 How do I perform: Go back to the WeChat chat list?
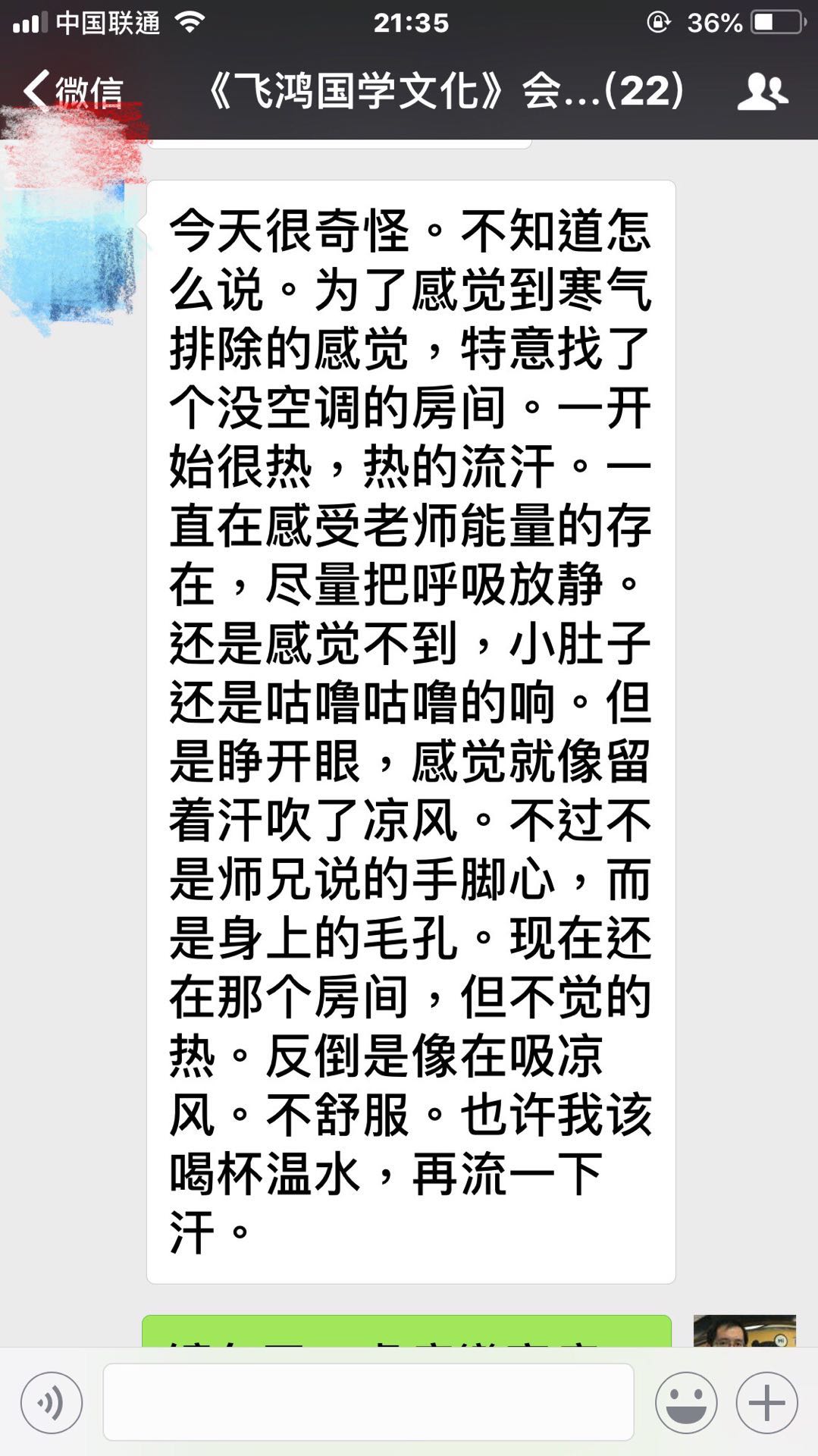click(x=72, y=91)
